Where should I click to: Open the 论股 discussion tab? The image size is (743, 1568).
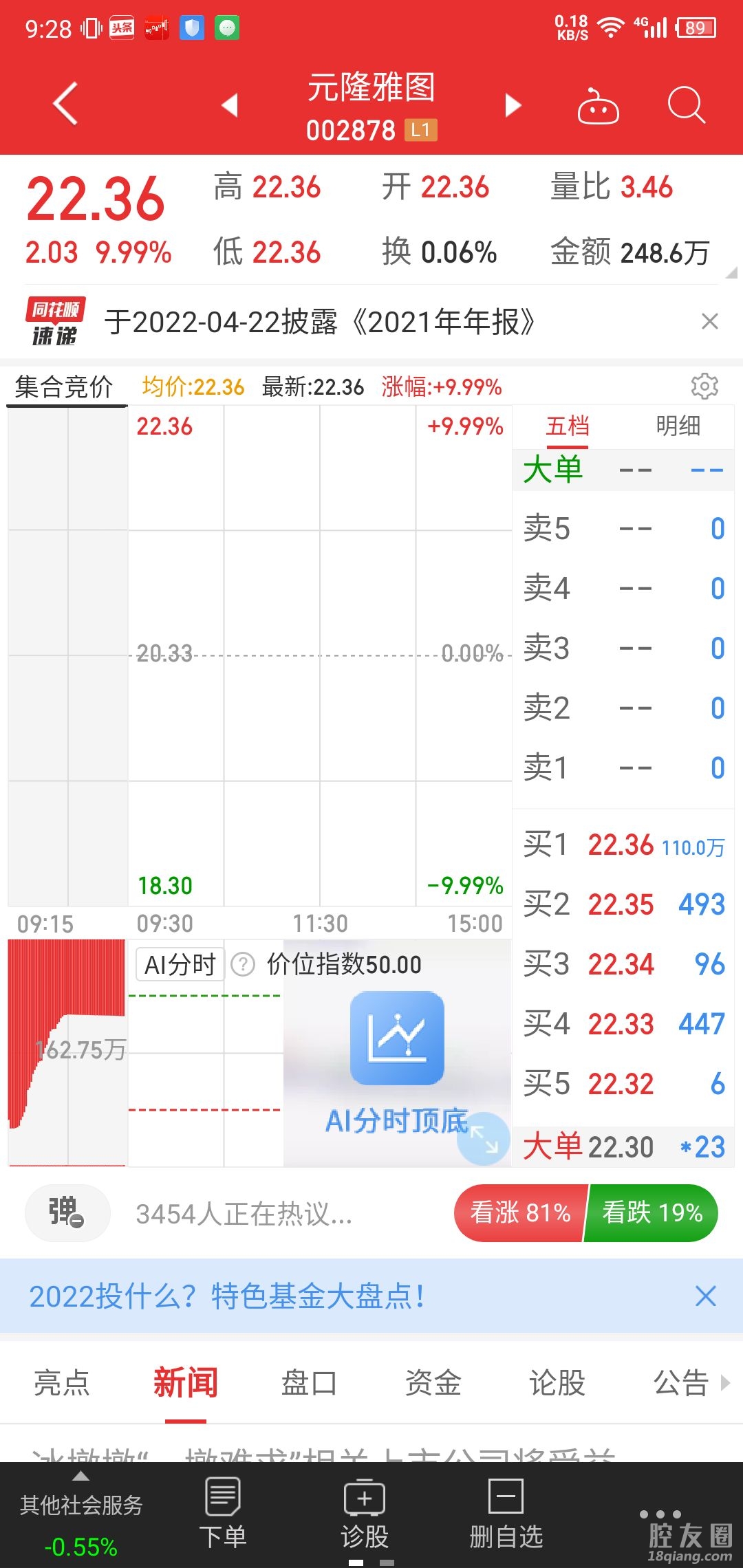557,1382
